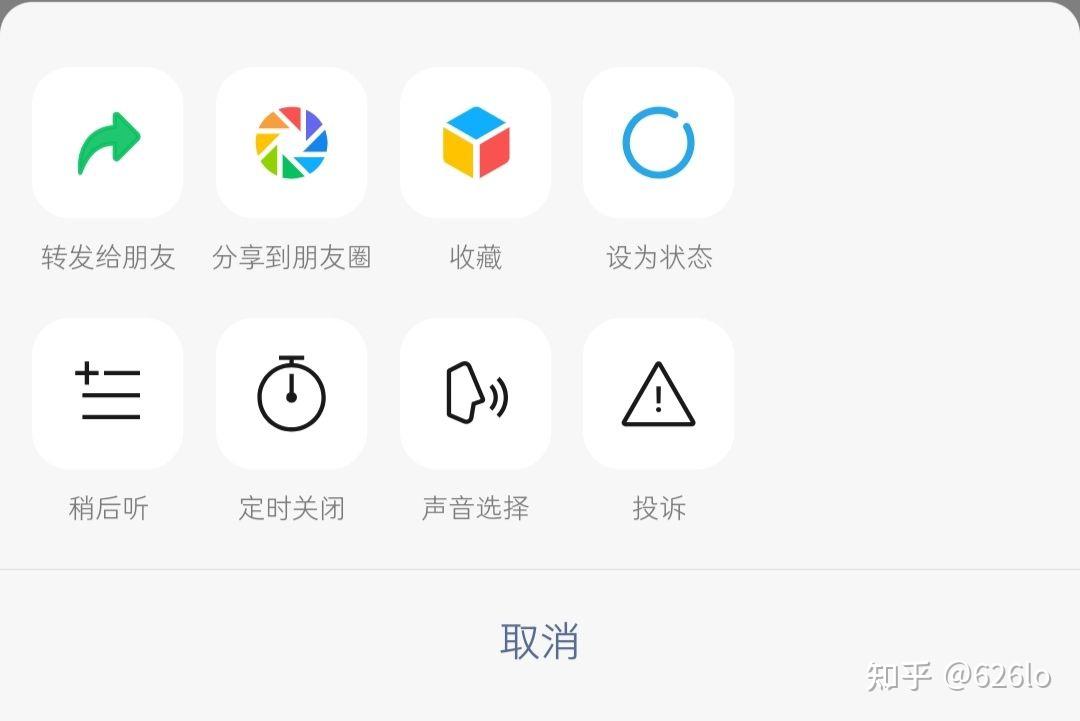The image size is (1080, 721).
Task: Share to Moments (分享到朋友圈)
Action: (291, 143)
